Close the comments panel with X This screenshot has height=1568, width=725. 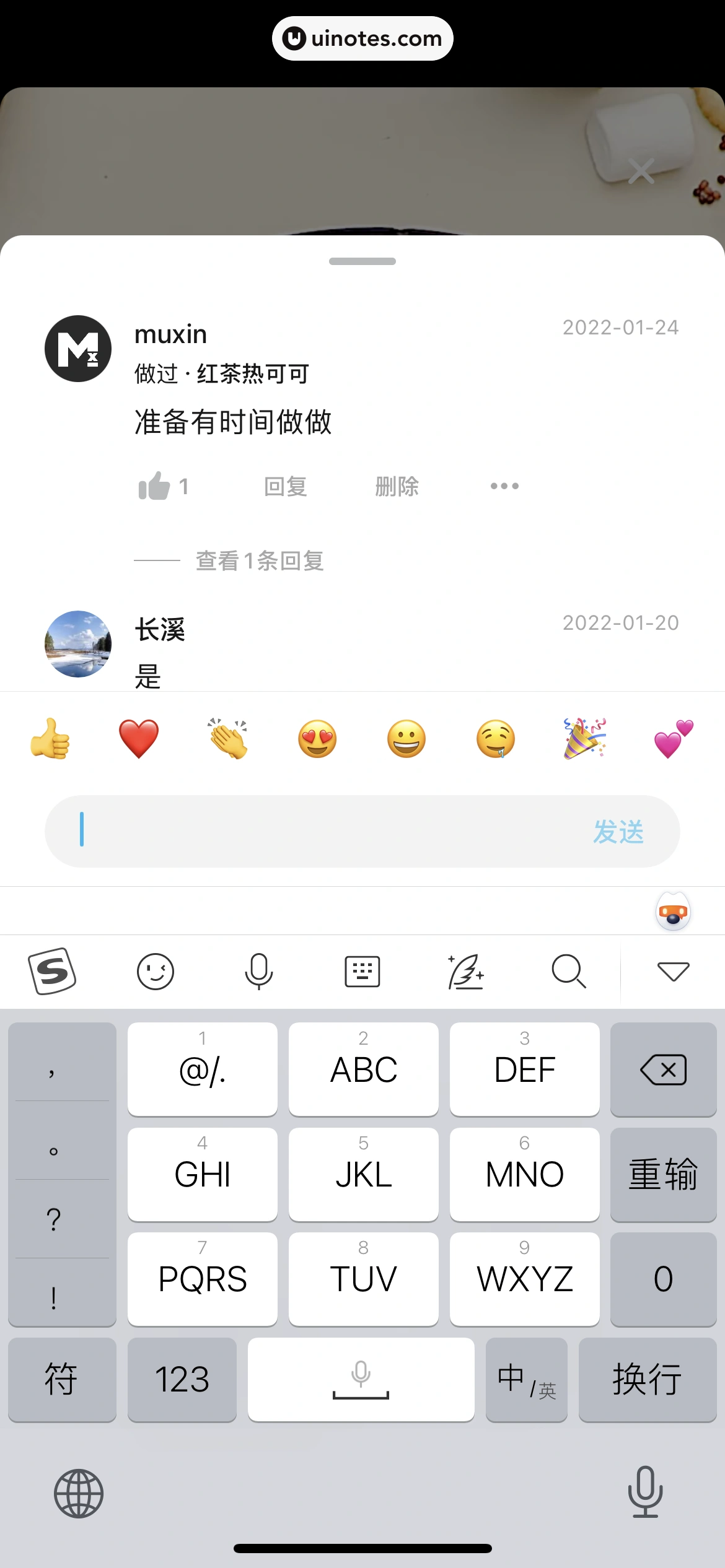[x=641, y=171]
